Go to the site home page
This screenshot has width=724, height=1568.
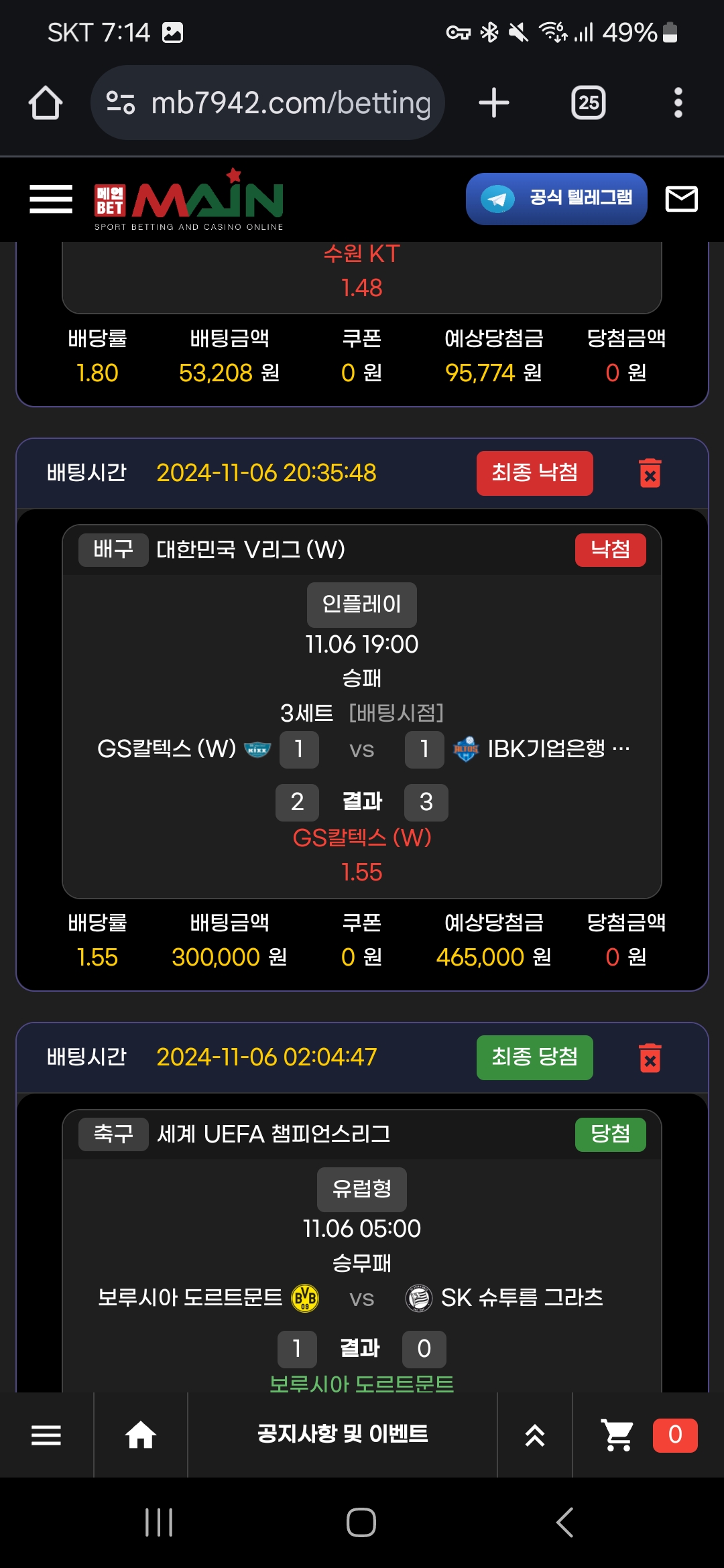(141, 1435)
